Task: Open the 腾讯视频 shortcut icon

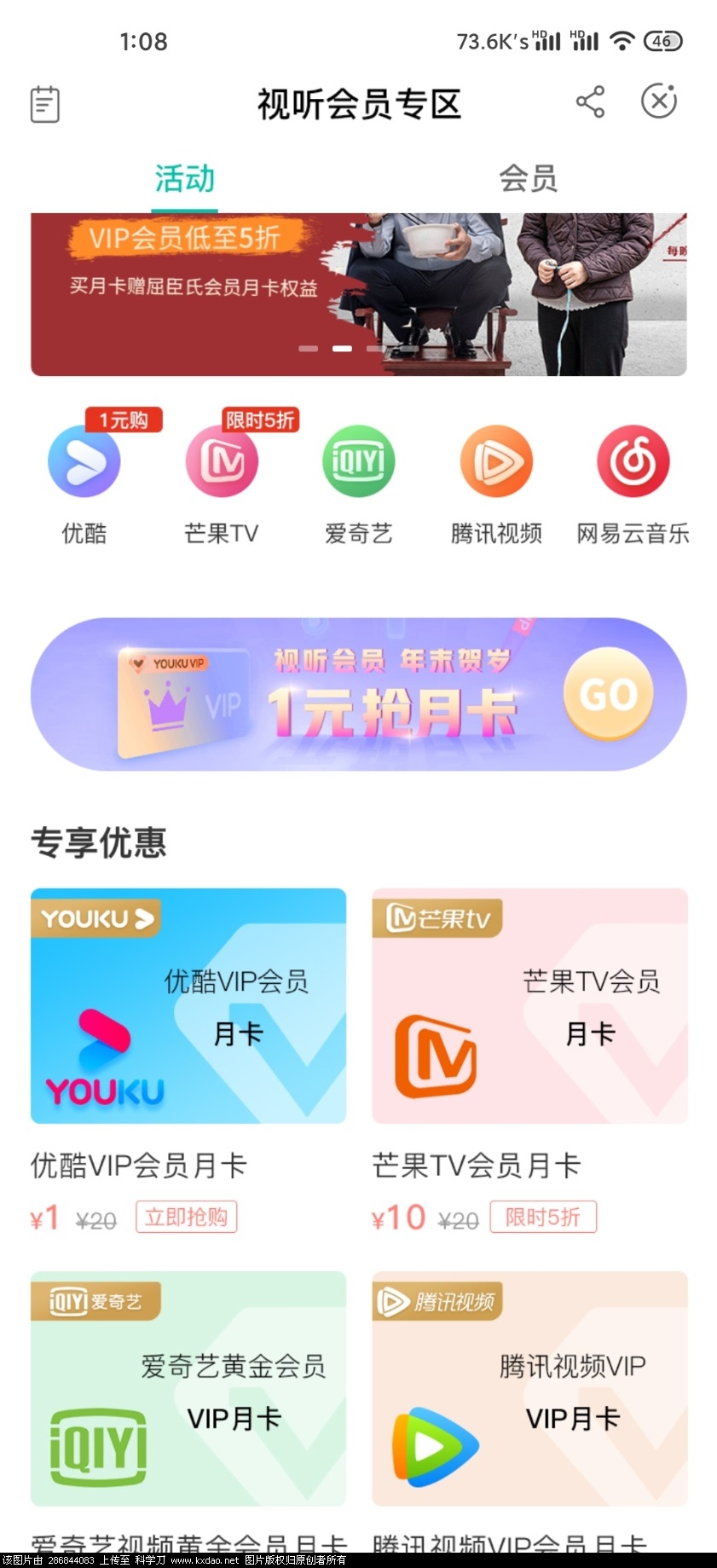Action: pos(496,462)
